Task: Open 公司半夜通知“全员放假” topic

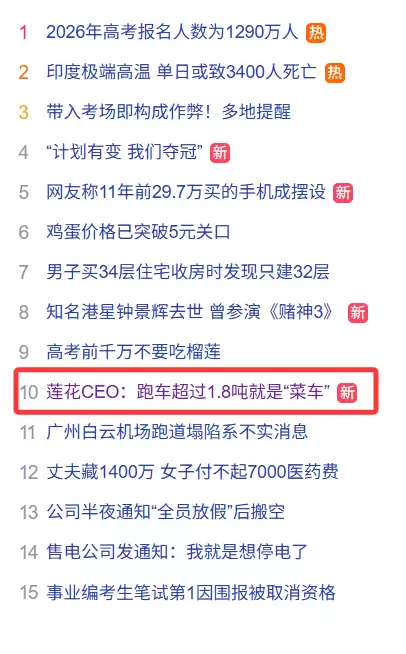Action: 166,512
